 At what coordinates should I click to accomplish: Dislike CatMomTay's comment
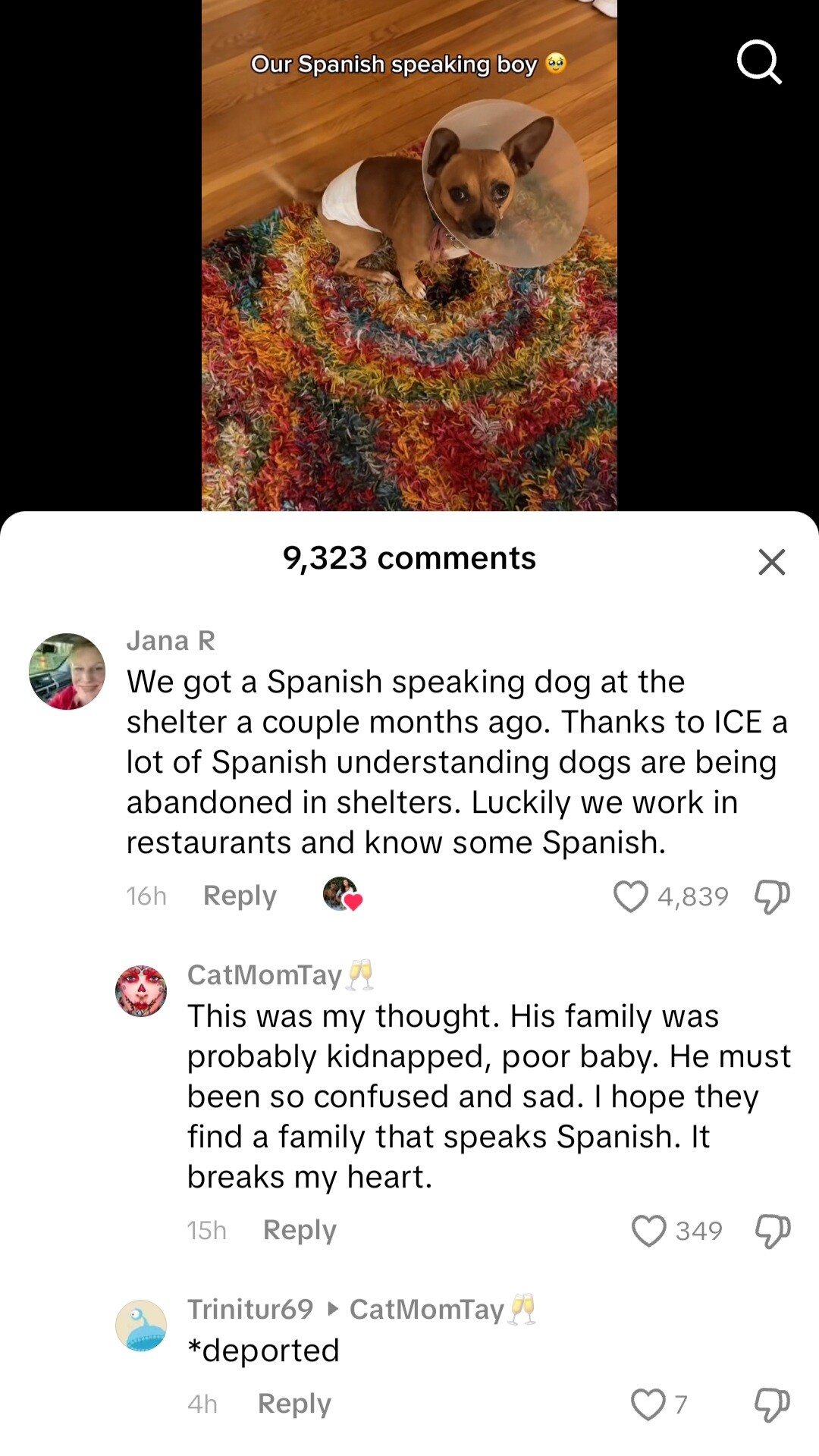pyautogui.click(x=772, y=1230)
